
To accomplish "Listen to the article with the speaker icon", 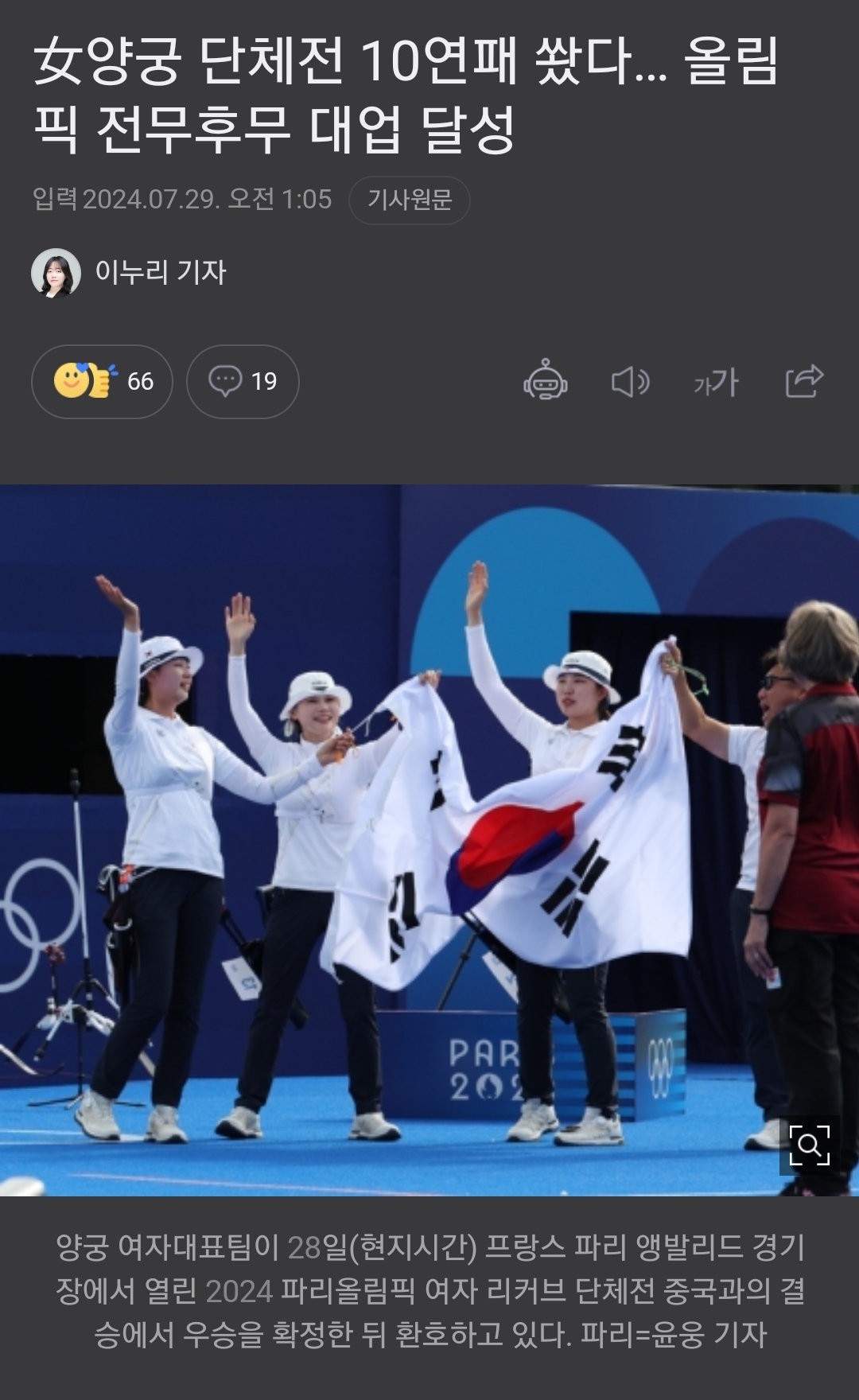I will (630, 382).
